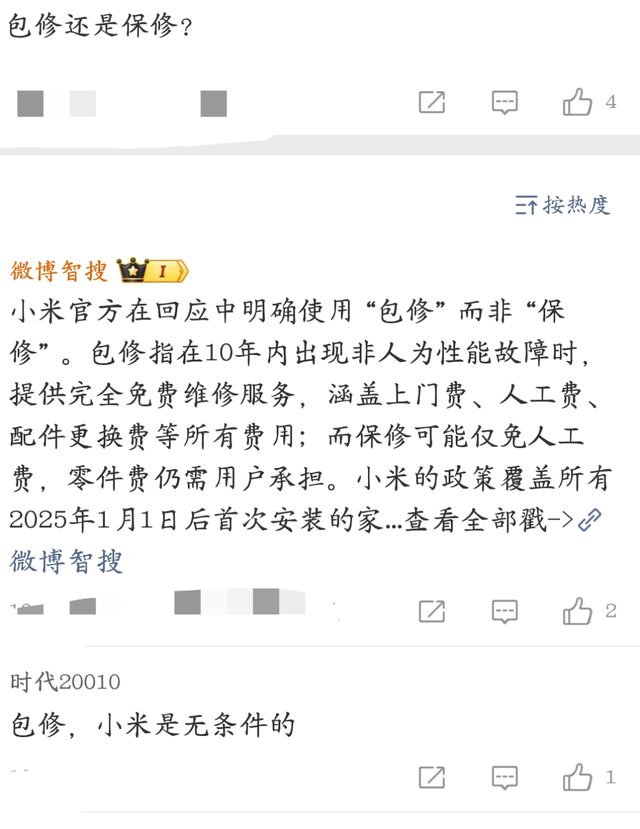
Task: Share the post asking 包修还是保修
Action: point(431,102)
